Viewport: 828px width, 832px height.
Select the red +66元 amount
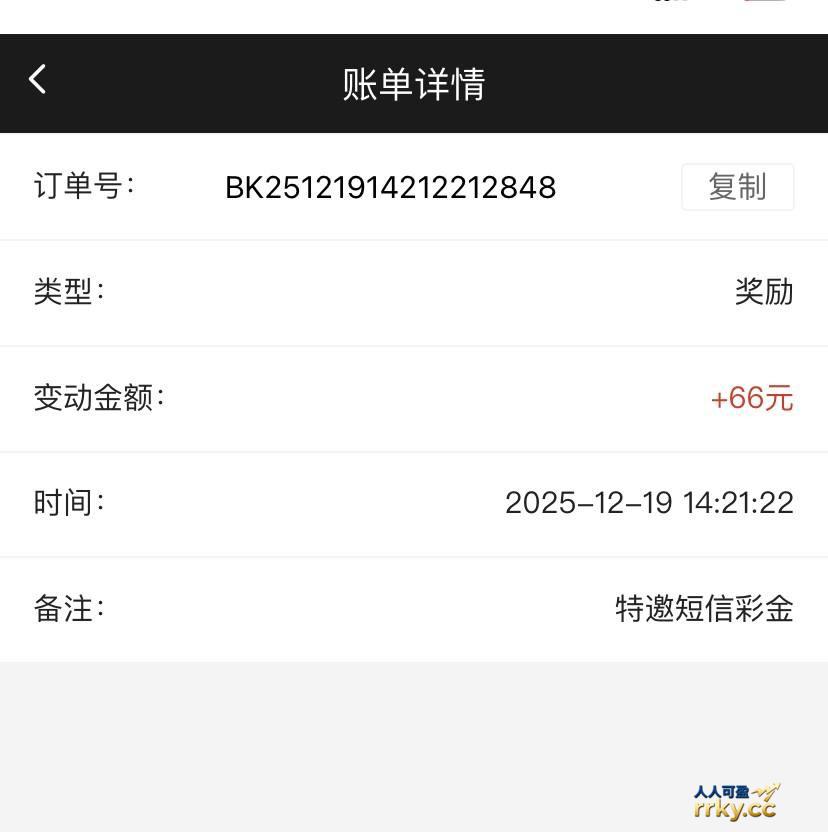pyautogui.click(x=753, y=399)
